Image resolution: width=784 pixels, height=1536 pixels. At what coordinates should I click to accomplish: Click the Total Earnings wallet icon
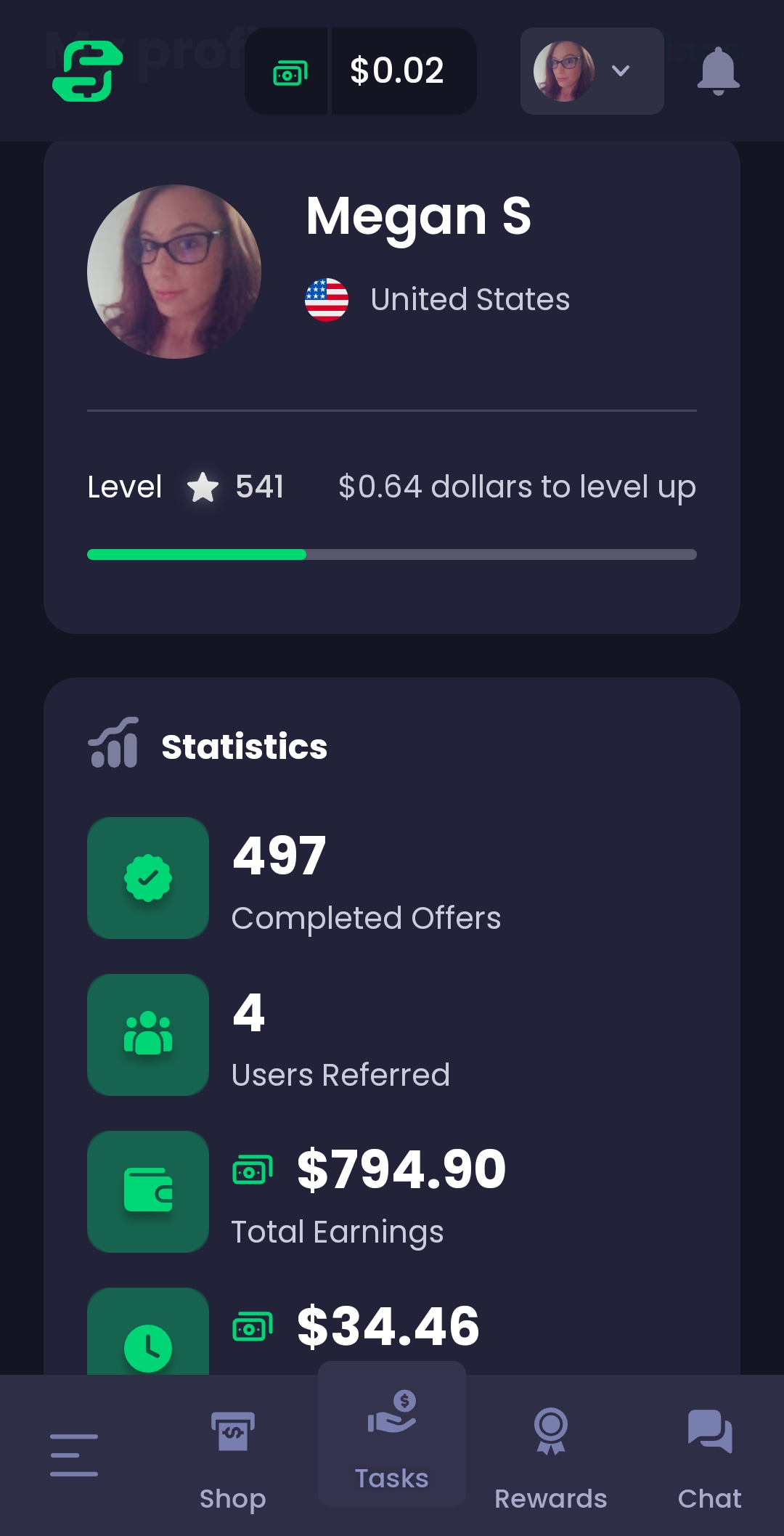(147, 1192)
